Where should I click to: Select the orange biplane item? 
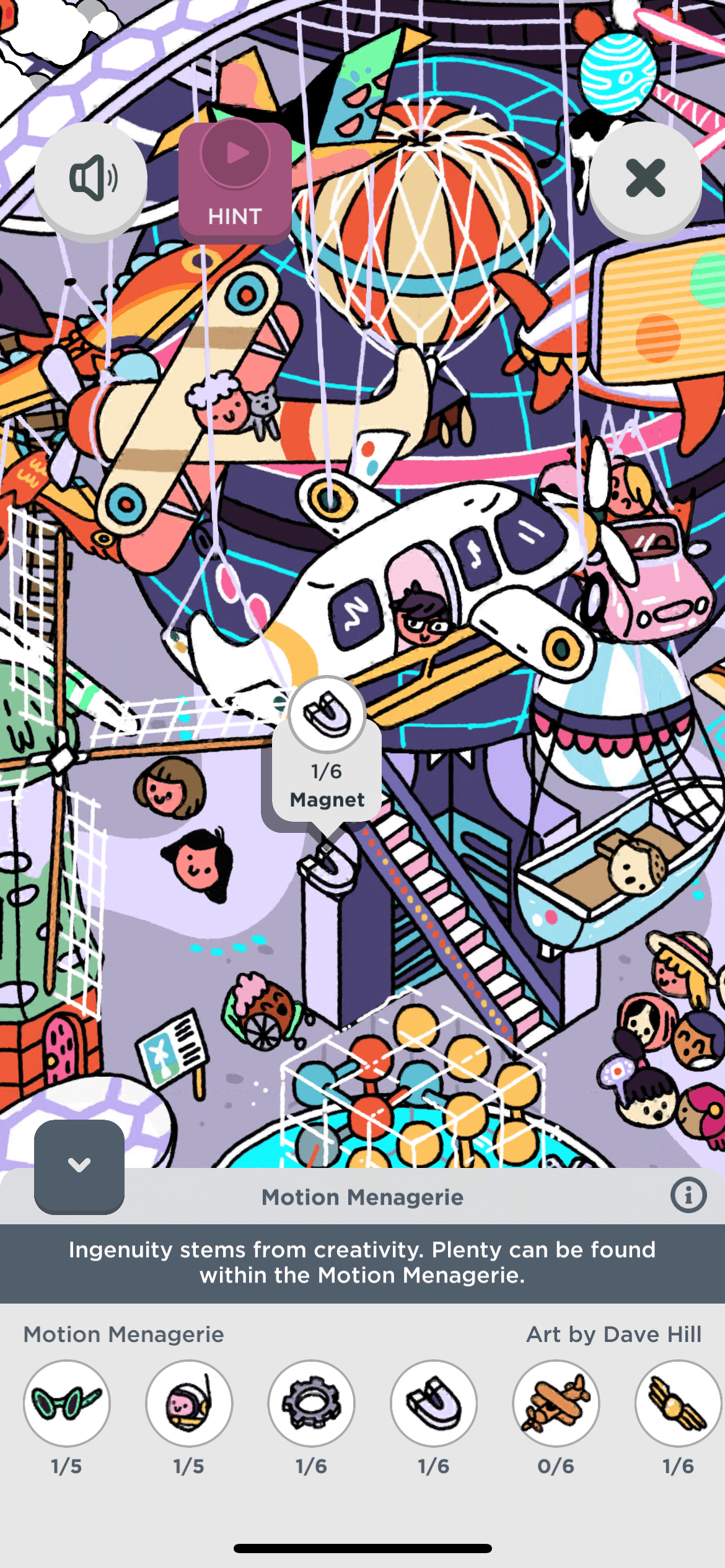coord(556,1403)
